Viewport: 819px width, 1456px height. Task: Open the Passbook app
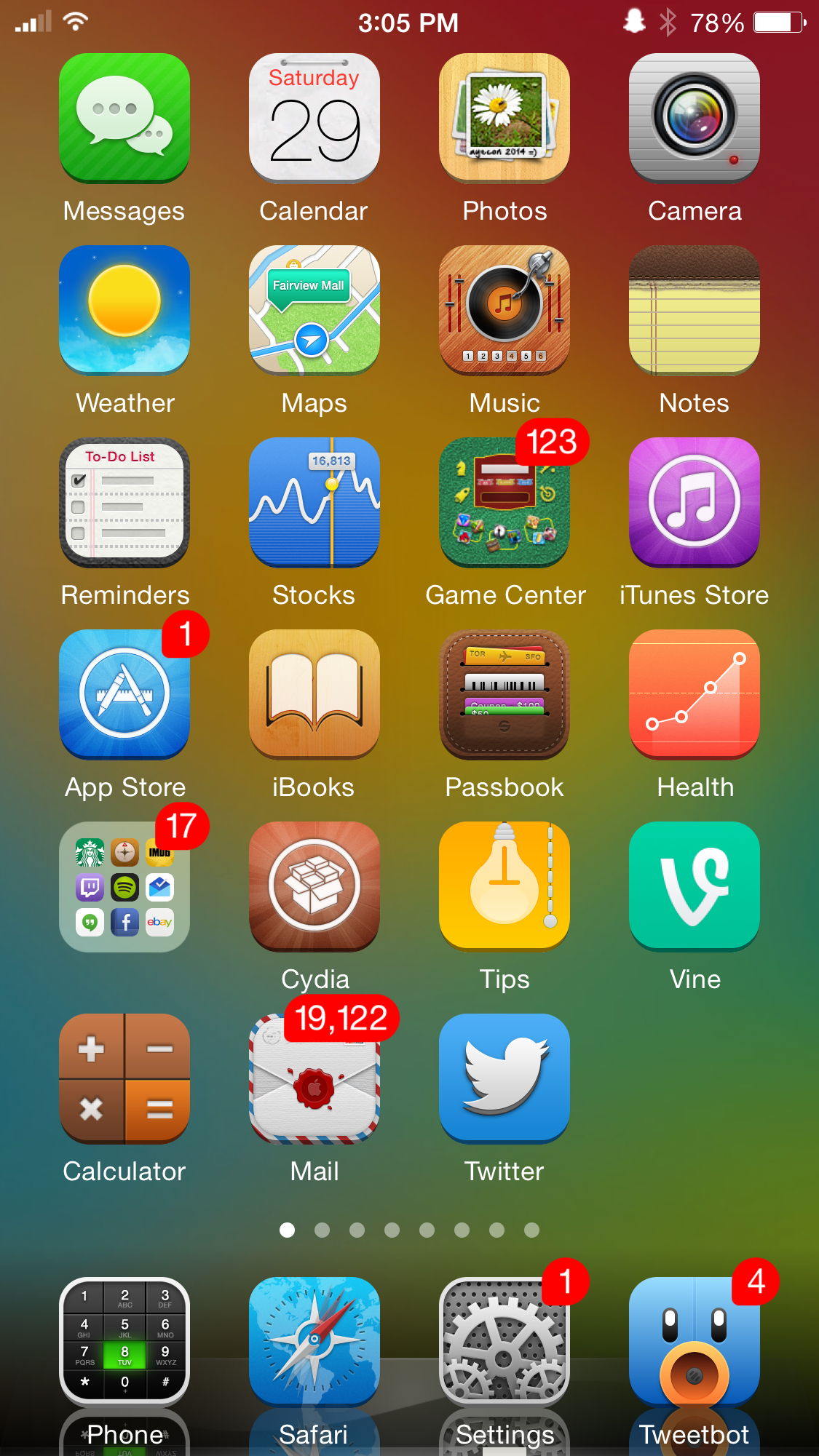coord(504,694)
